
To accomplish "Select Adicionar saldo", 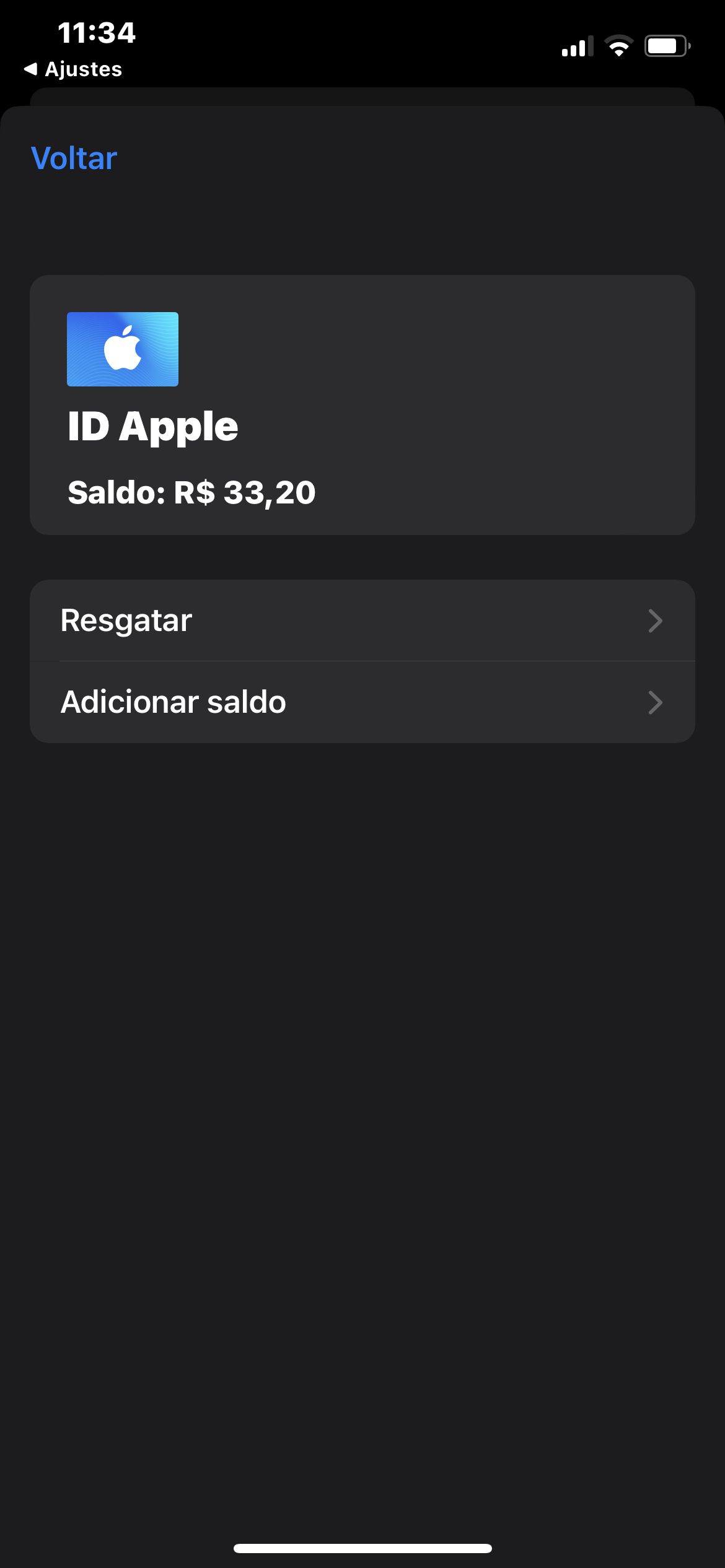I will coord(362,702).
